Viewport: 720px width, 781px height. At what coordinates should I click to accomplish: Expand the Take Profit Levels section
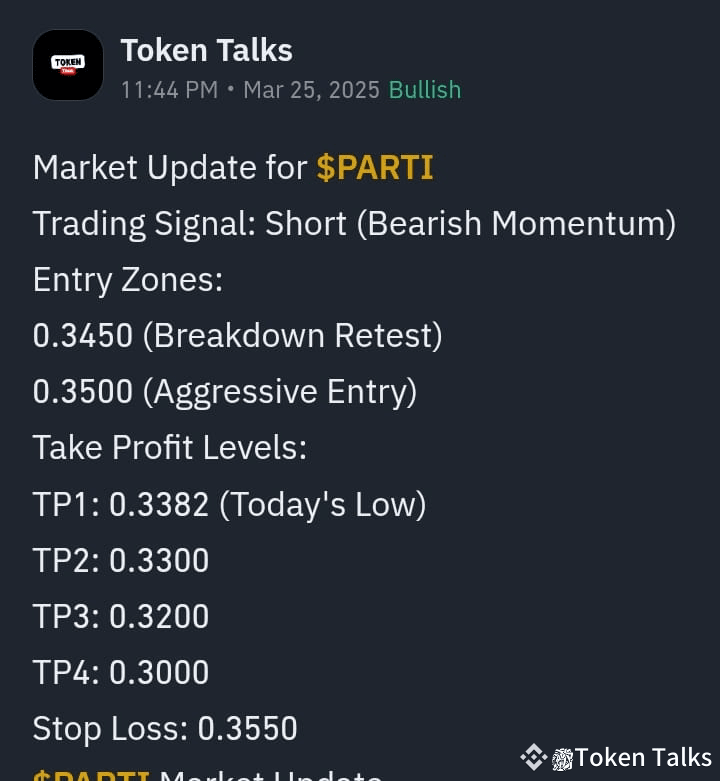169,447
